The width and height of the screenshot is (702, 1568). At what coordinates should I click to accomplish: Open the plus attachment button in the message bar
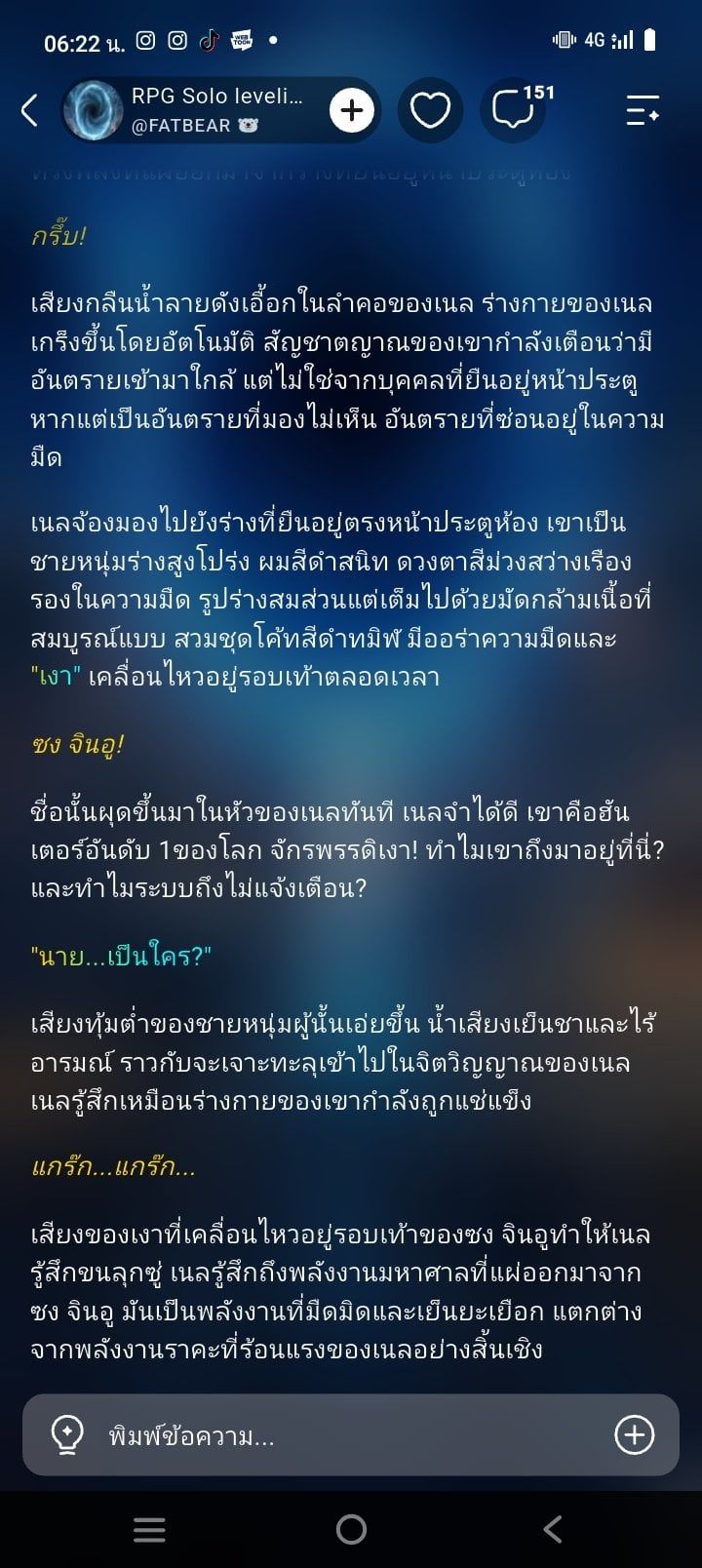point(635,1434)
